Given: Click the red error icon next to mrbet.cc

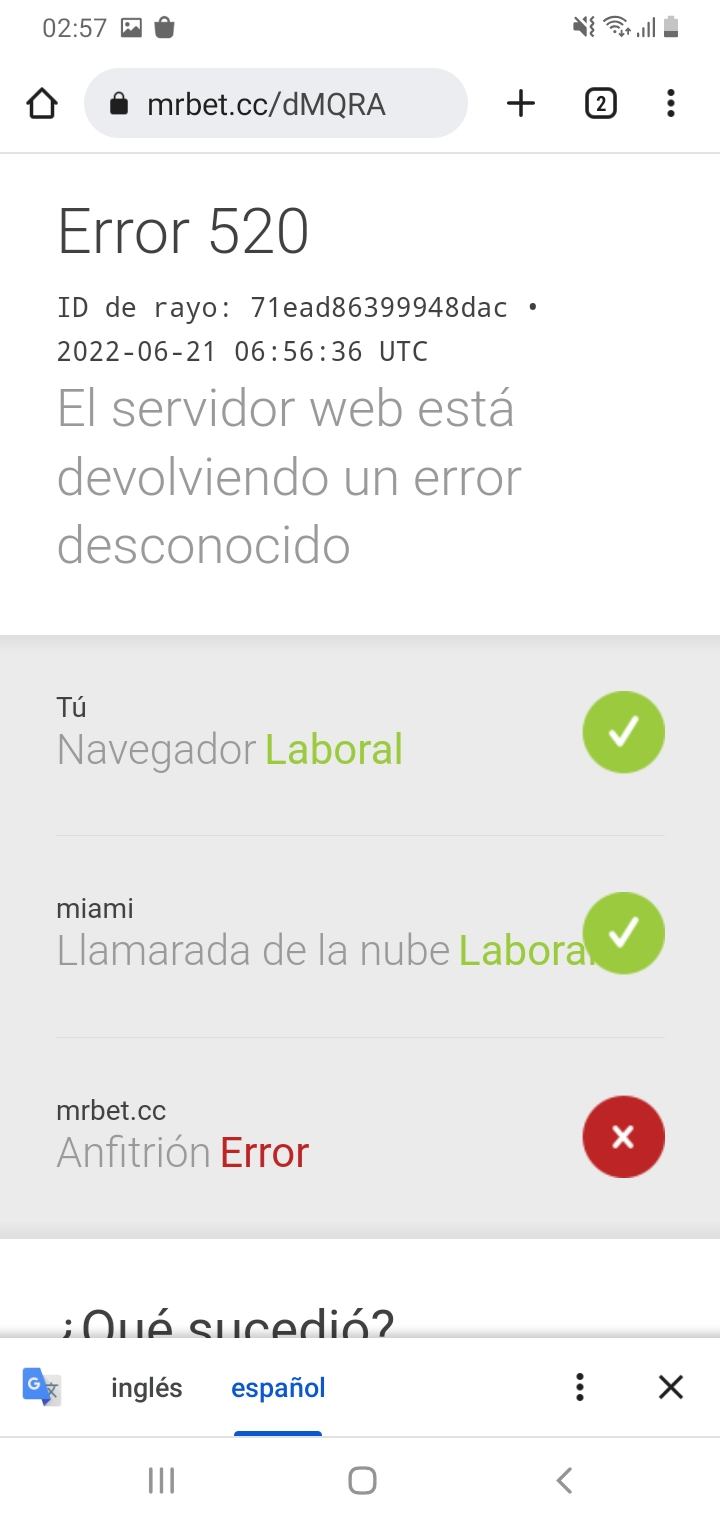Looking at the screenshot, I should 623,1136.
